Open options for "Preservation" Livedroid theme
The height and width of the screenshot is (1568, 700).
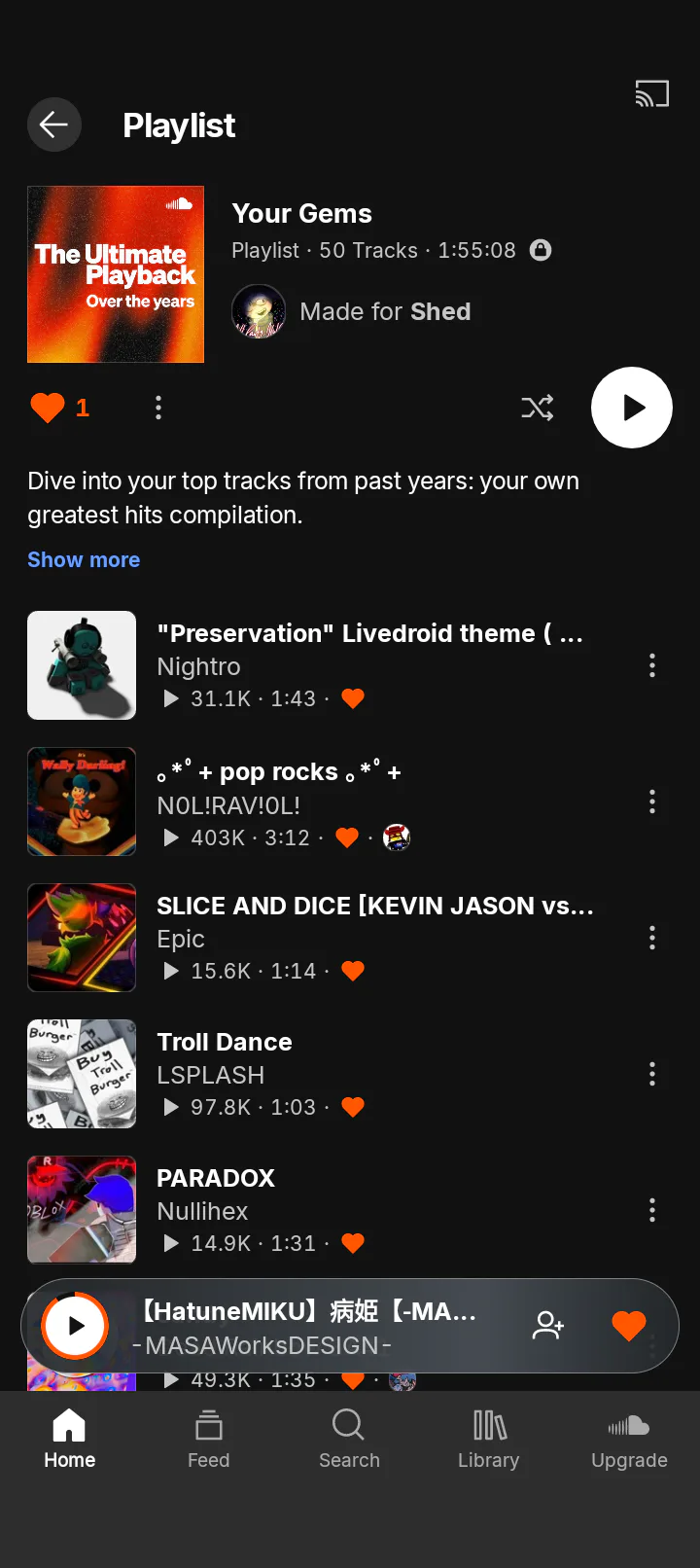(651, 665)
